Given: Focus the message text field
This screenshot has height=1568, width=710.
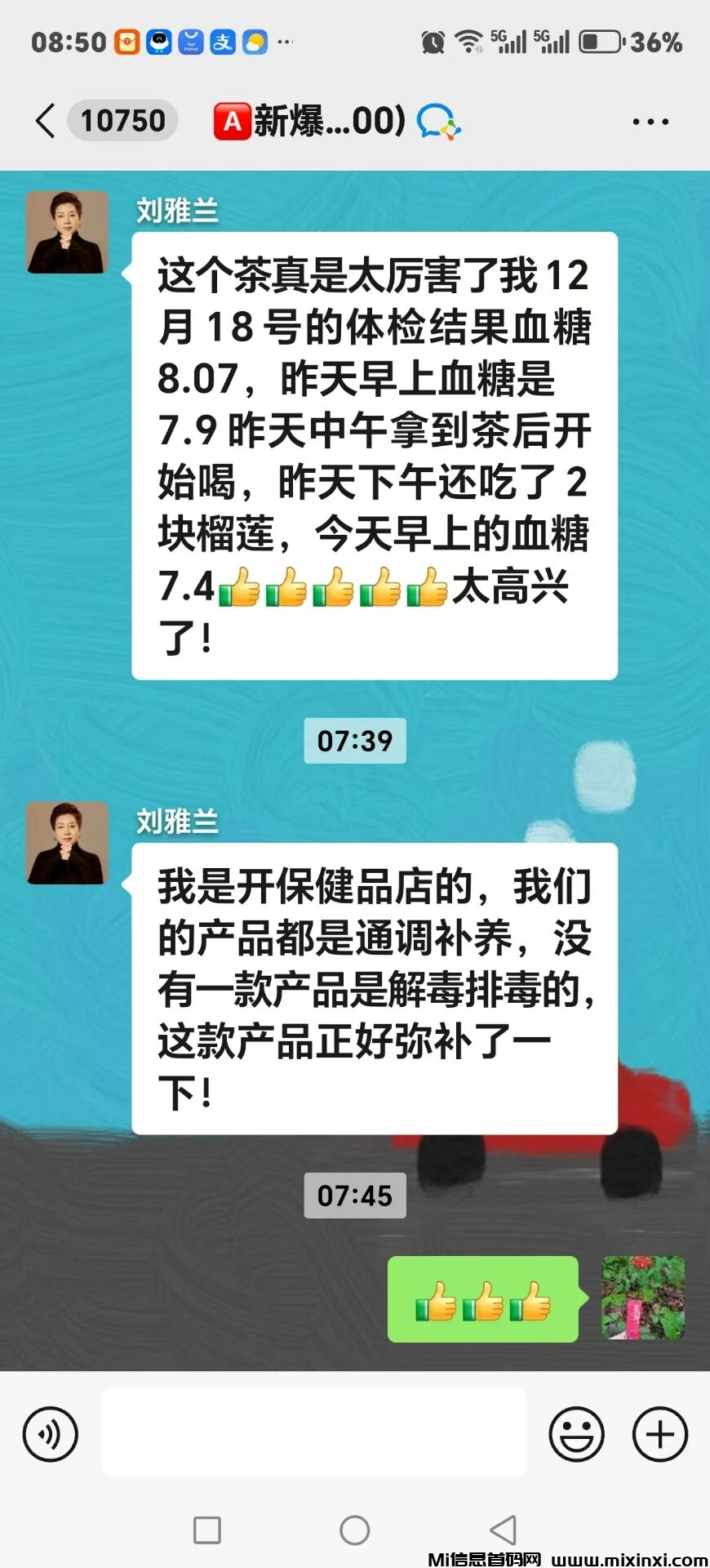Looking at the screenshot, I should pyautogui.click(x=313, y=1433).
